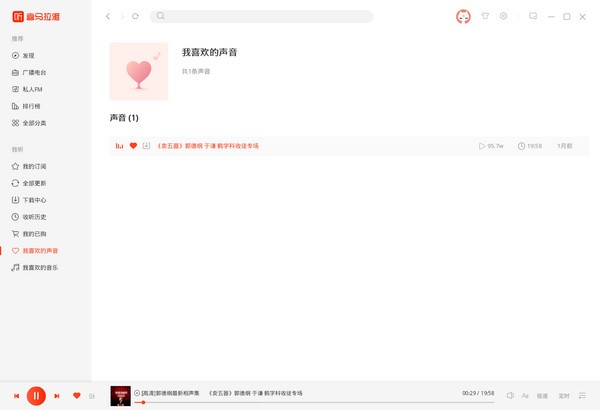Click the search box at the top
The width and height of the screenshot is (600, 410).
tap(265, 16)
